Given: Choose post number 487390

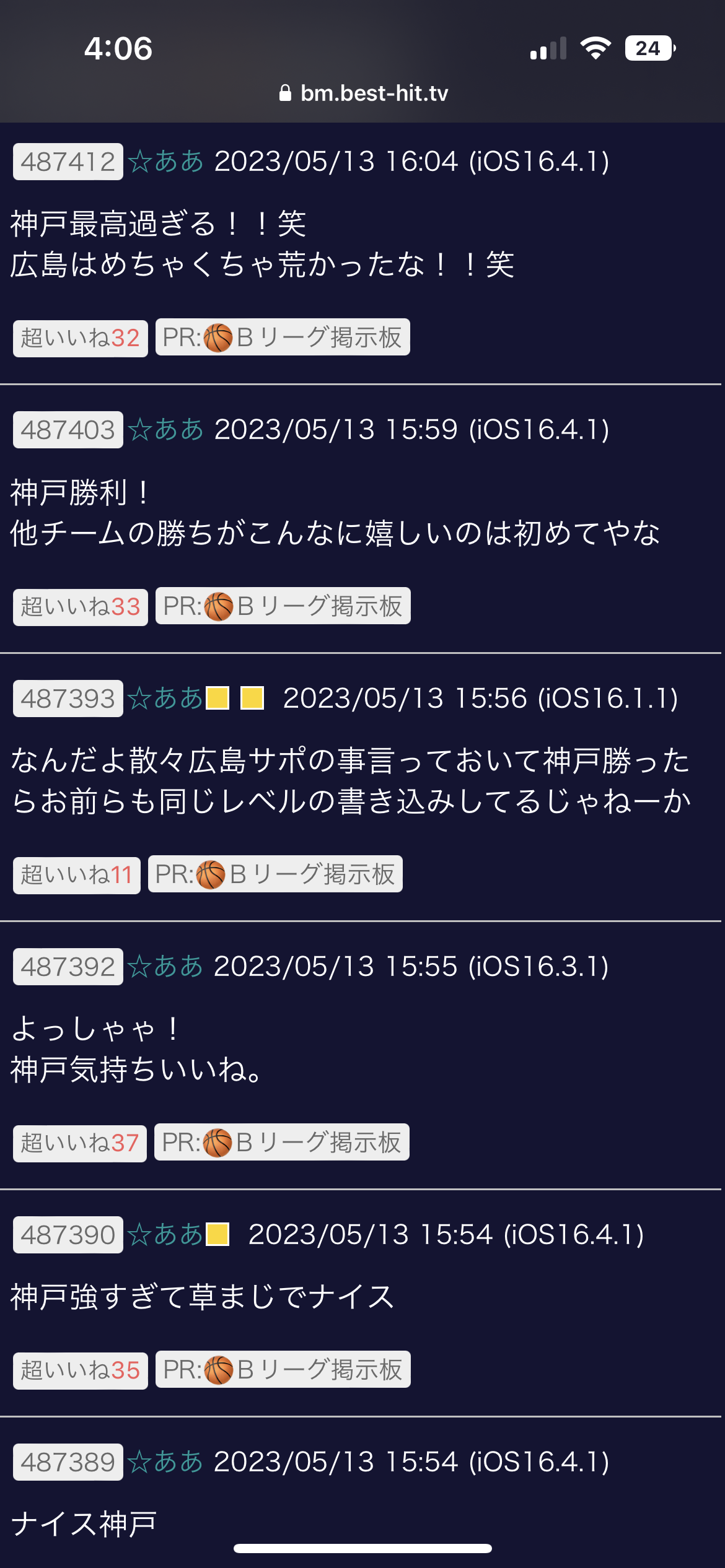Looking at the screenshot, I should [x=68, y=1235].
